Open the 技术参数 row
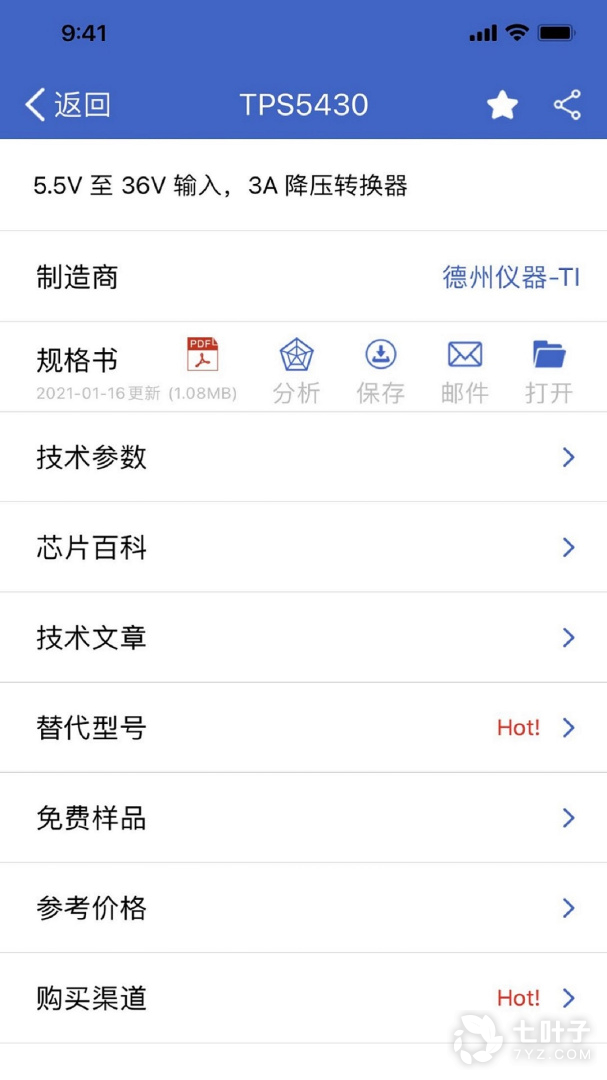 pyautogui.click(x=303, y=457)
